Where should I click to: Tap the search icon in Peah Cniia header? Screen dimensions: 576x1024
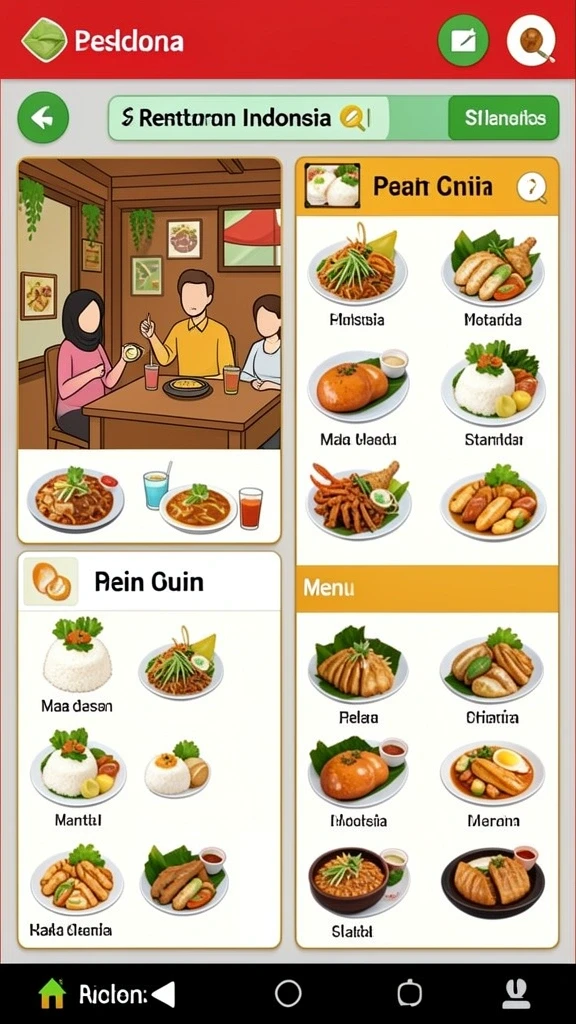click(532, 188)
